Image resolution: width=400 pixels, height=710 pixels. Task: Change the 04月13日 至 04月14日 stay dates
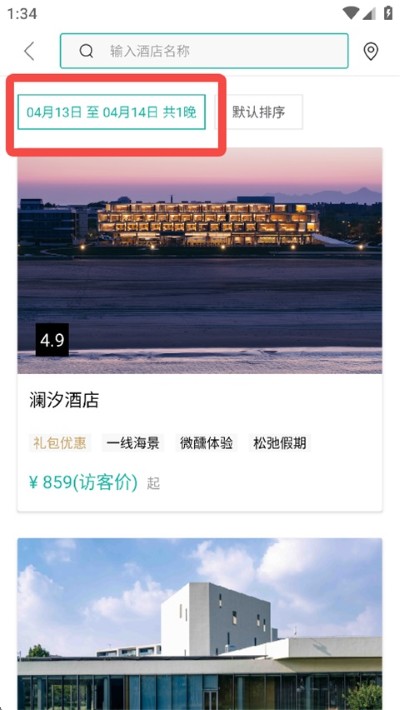(x=111, y=112)
